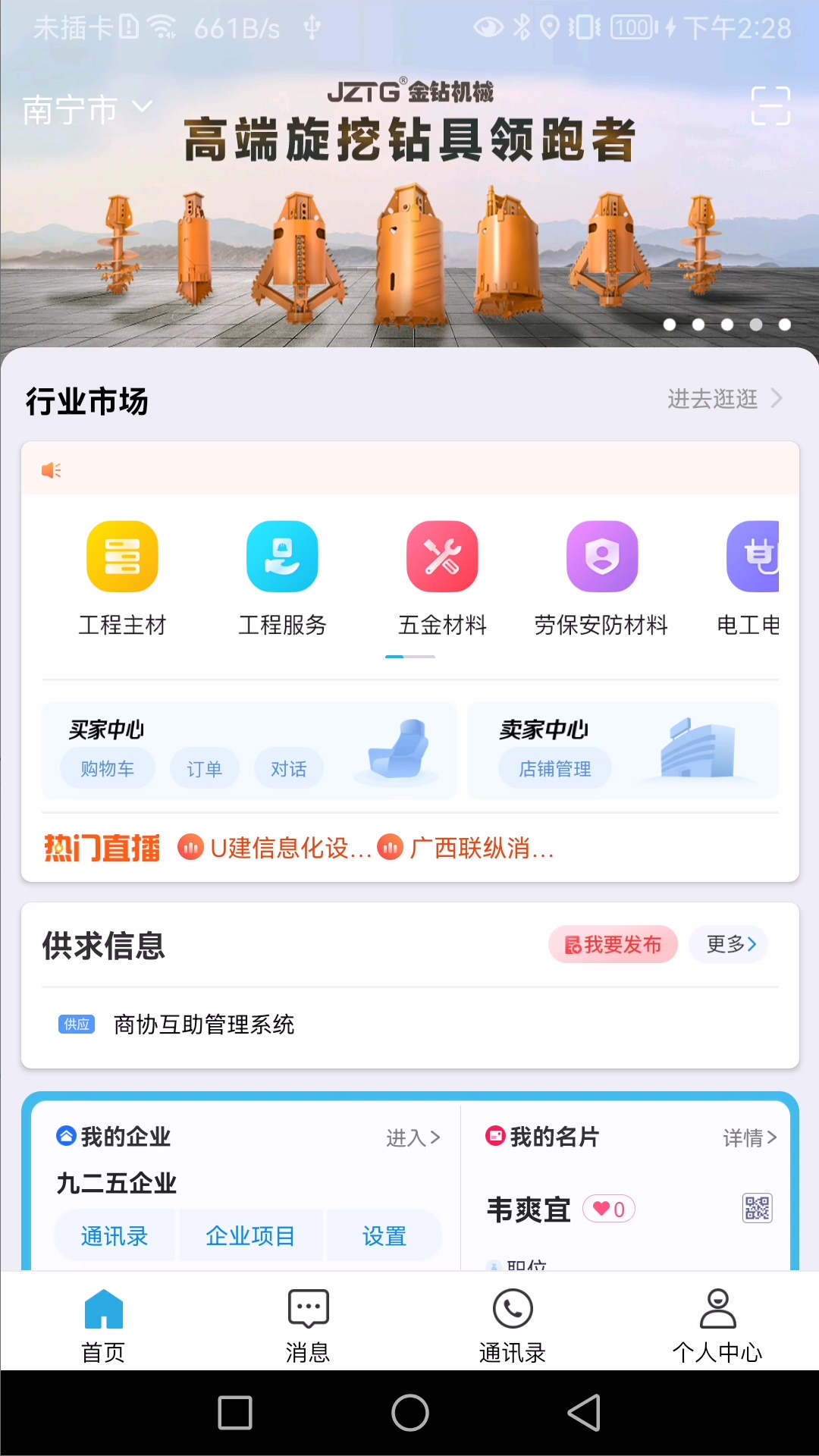Expand 更多 in 供求信息 section
819x1456 pixels.
(727, 944)
